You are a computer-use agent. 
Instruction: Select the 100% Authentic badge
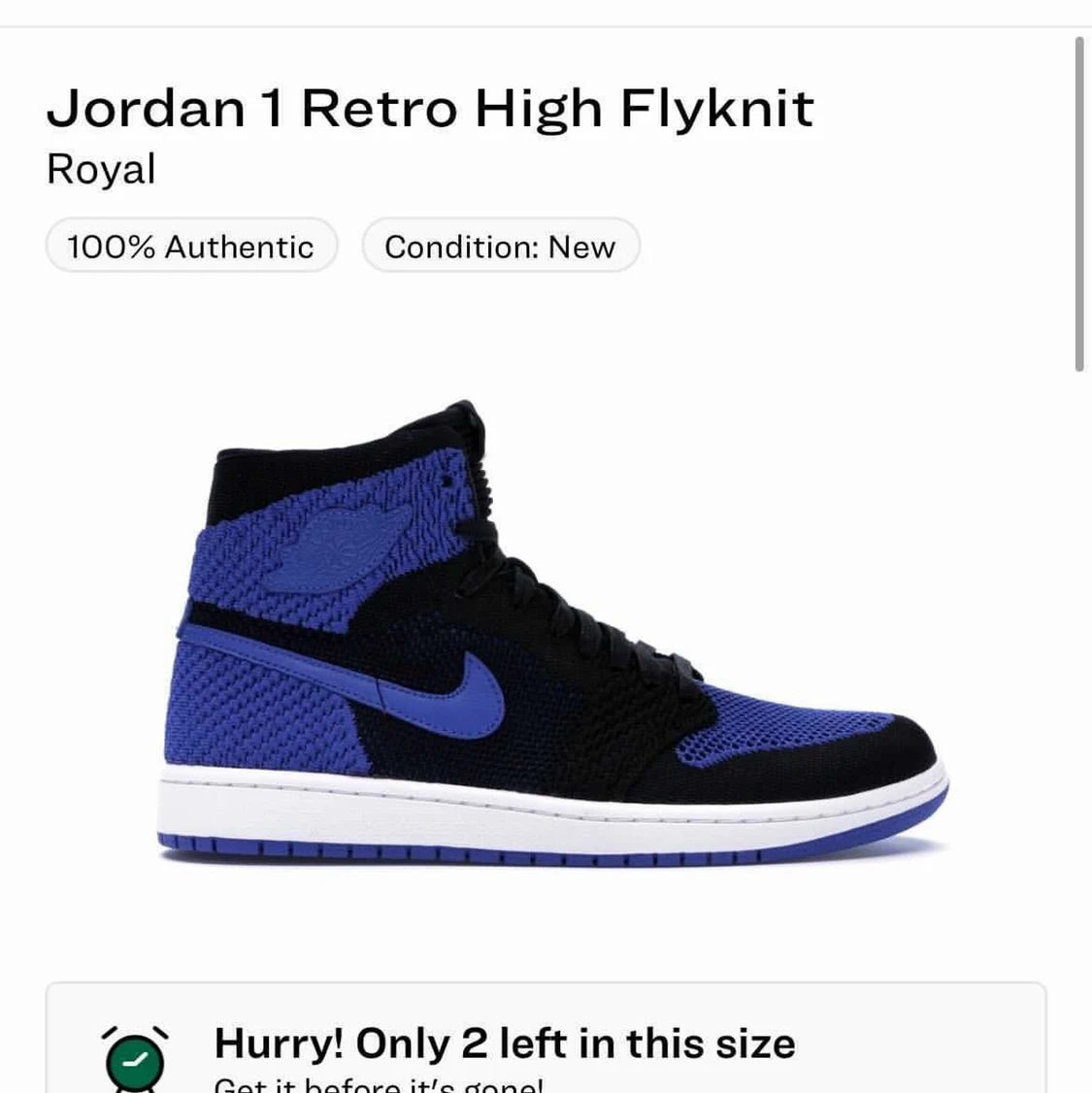tap(190, 247)
